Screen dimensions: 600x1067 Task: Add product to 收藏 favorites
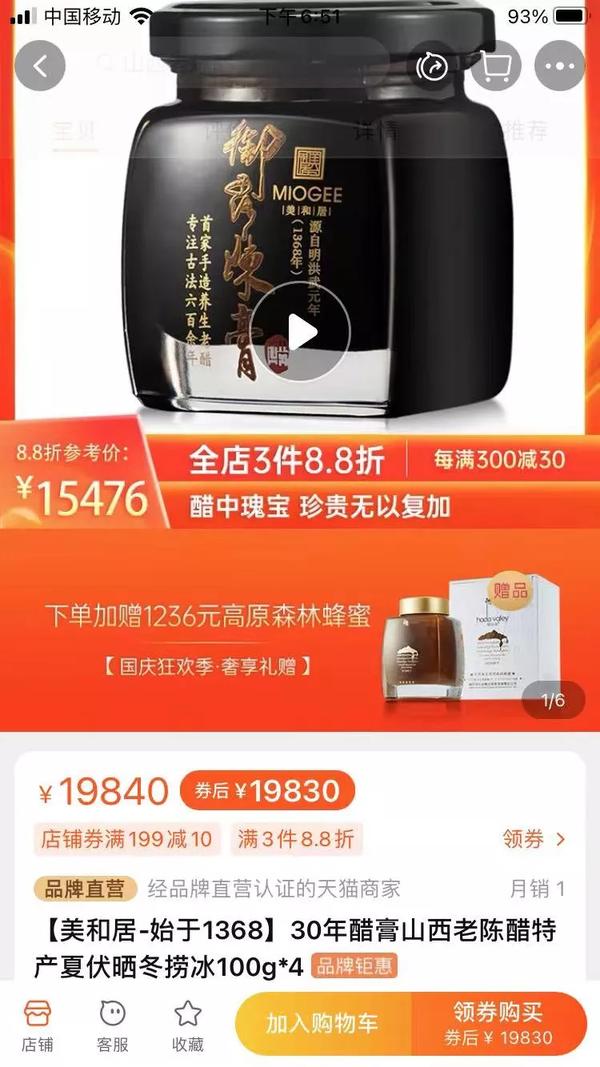187,1025
